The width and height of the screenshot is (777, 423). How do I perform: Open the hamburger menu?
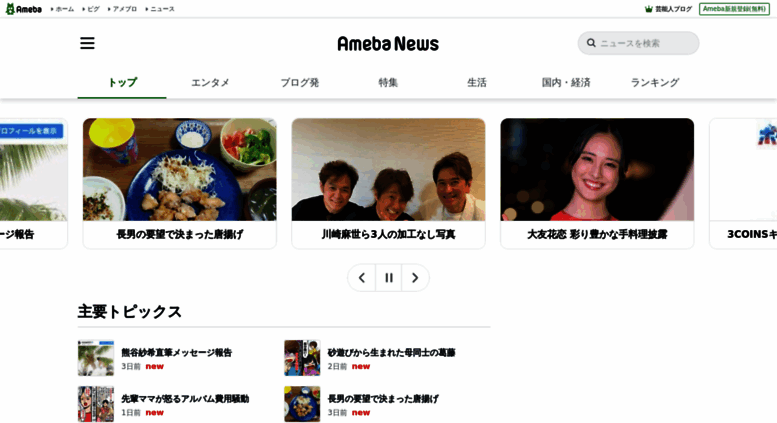point(87,43)
